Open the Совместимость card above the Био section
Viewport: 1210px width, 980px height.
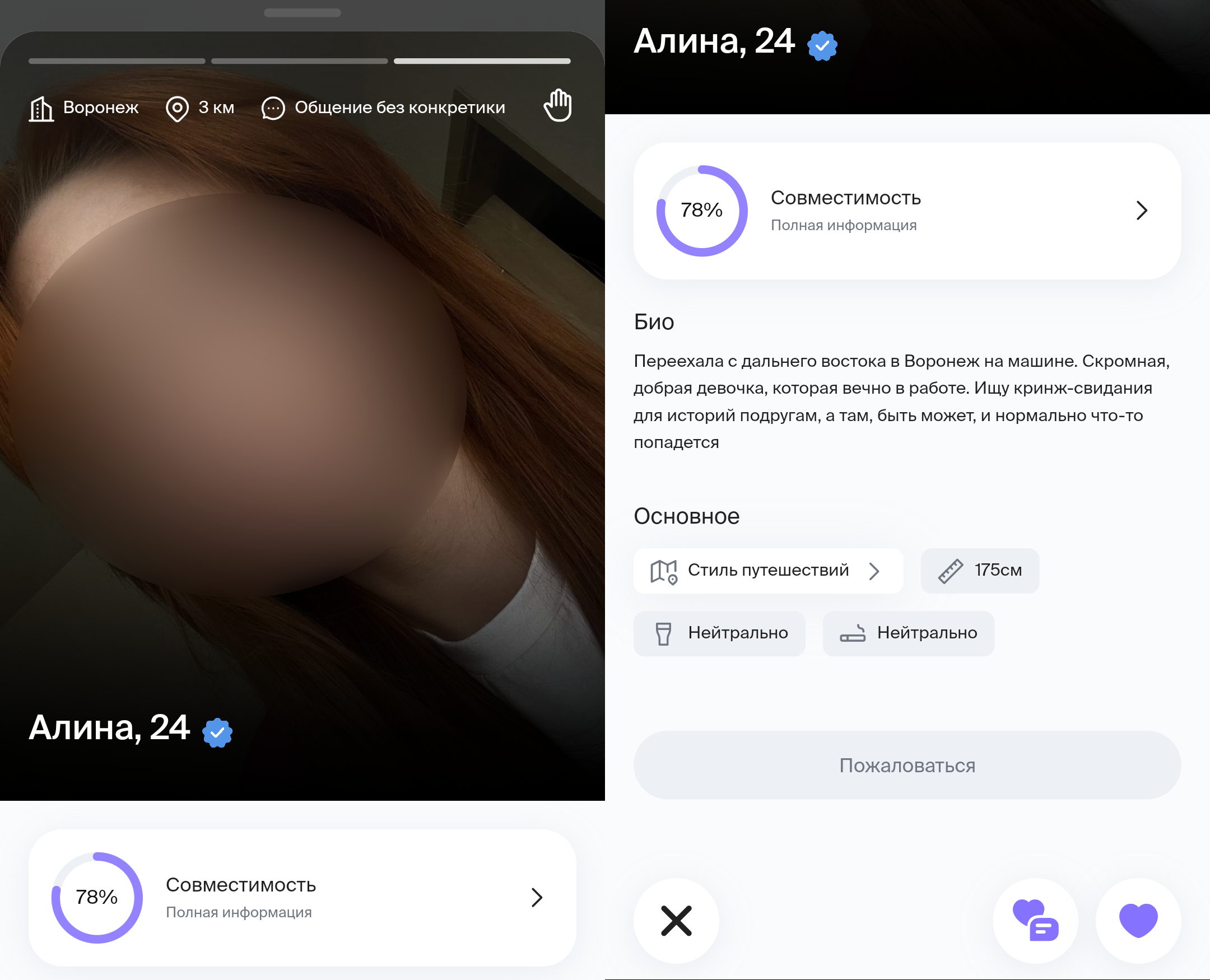(x=907, y=211)
